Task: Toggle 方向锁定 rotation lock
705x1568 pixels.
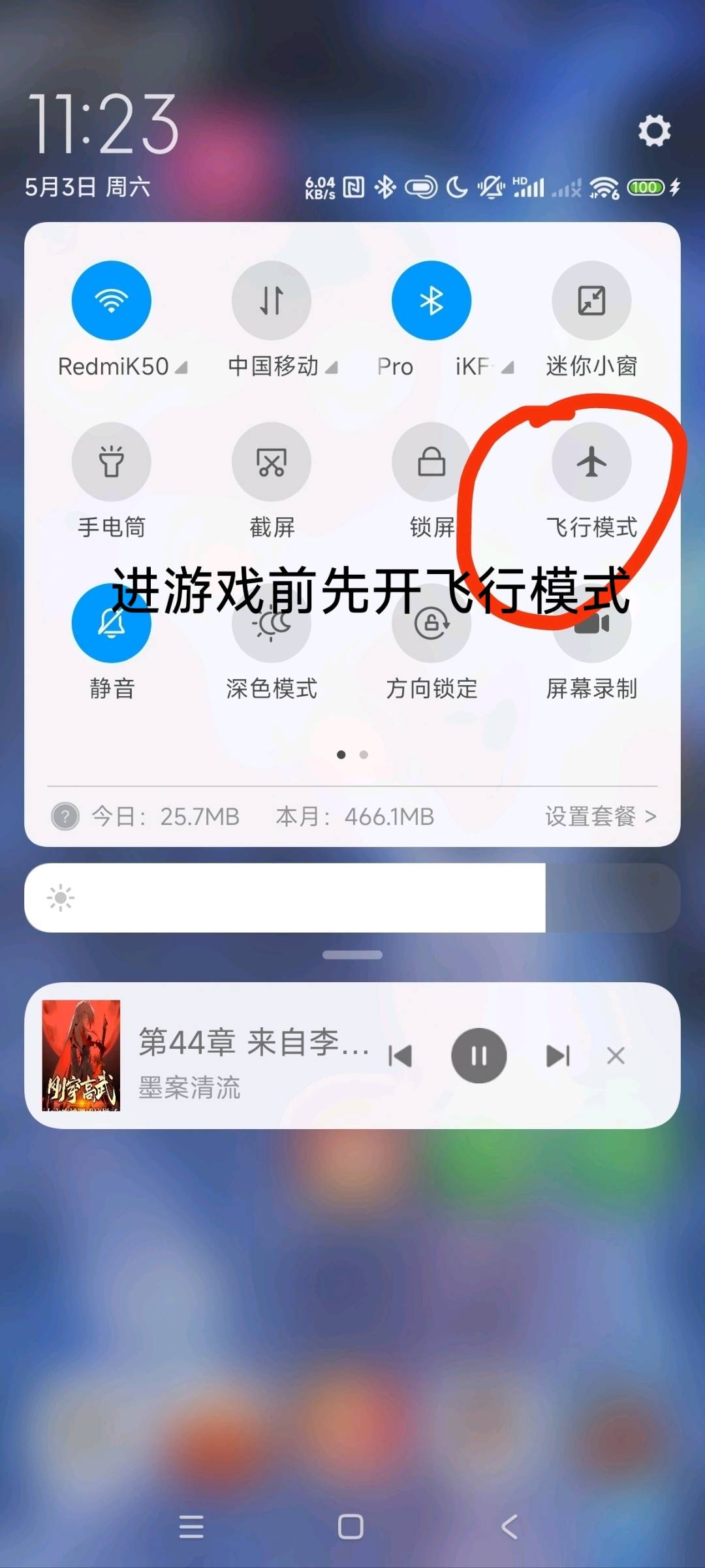Action: coord(431,623)
